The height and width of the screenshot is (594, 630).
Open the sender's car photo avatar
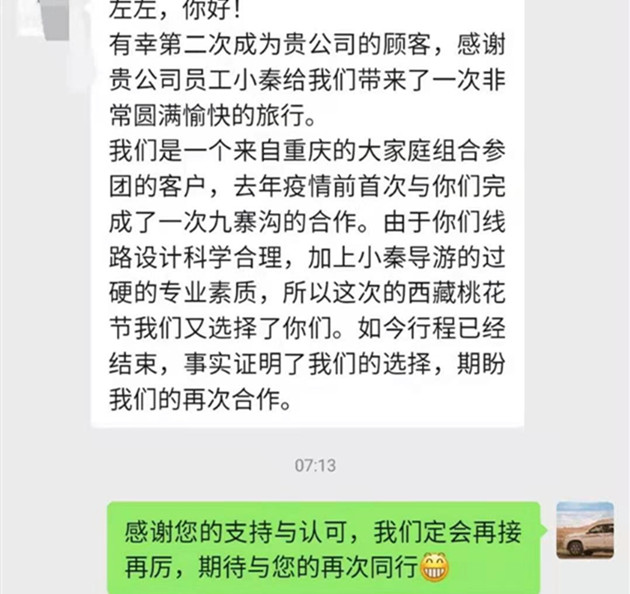[x=585, y=530]
